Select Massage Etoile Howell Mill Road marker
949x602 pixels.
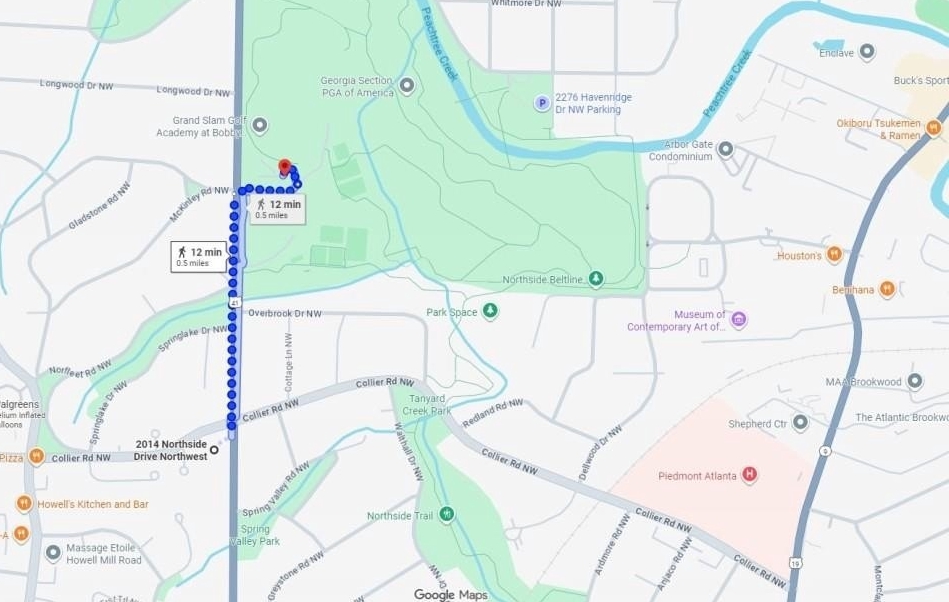tap(53, 552)
